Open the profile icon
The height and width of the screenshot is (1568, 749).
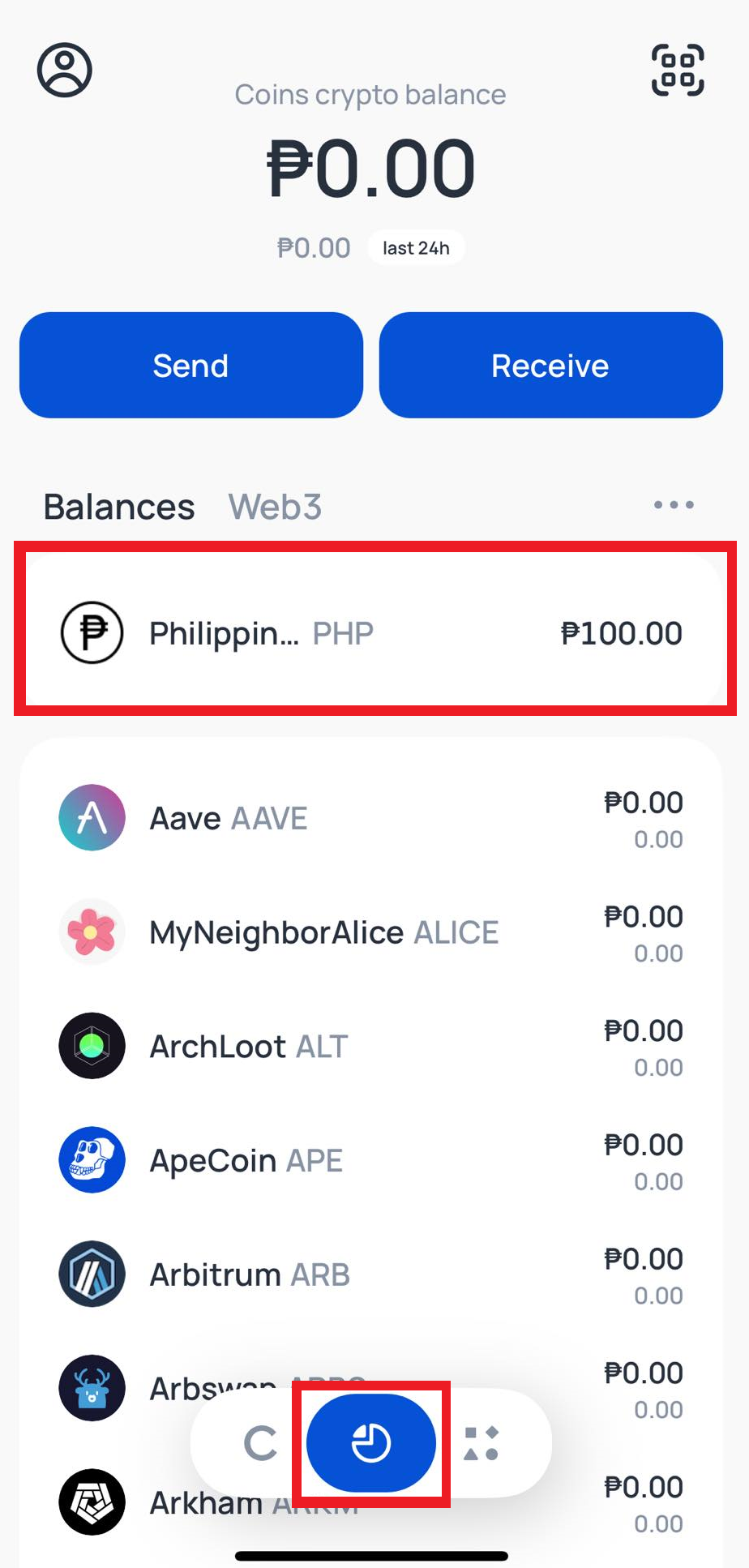65,69
